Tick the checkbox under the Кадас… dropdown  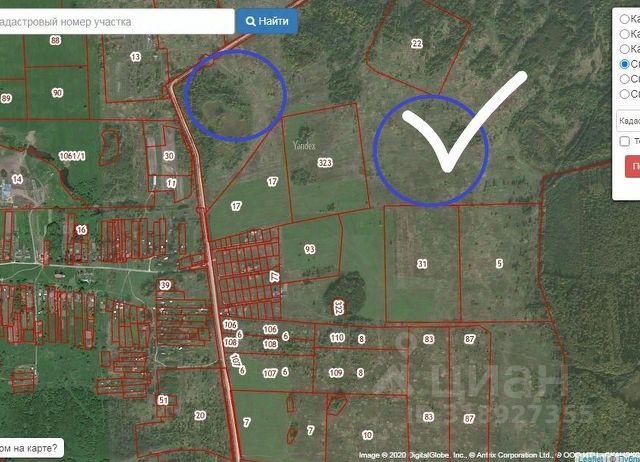625,142
